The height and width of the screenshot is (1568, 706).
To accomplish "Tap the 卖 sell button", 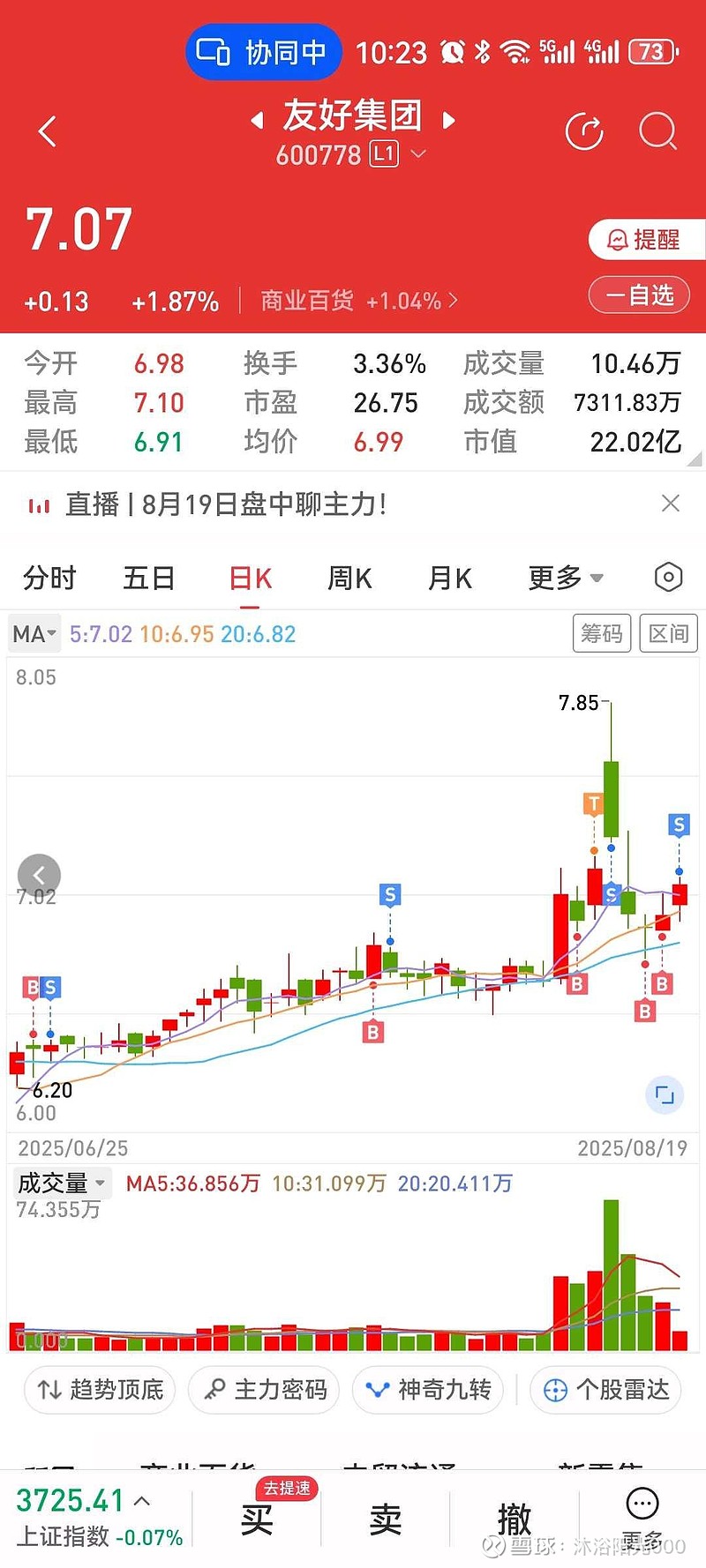I will (x=386, y=1519).
